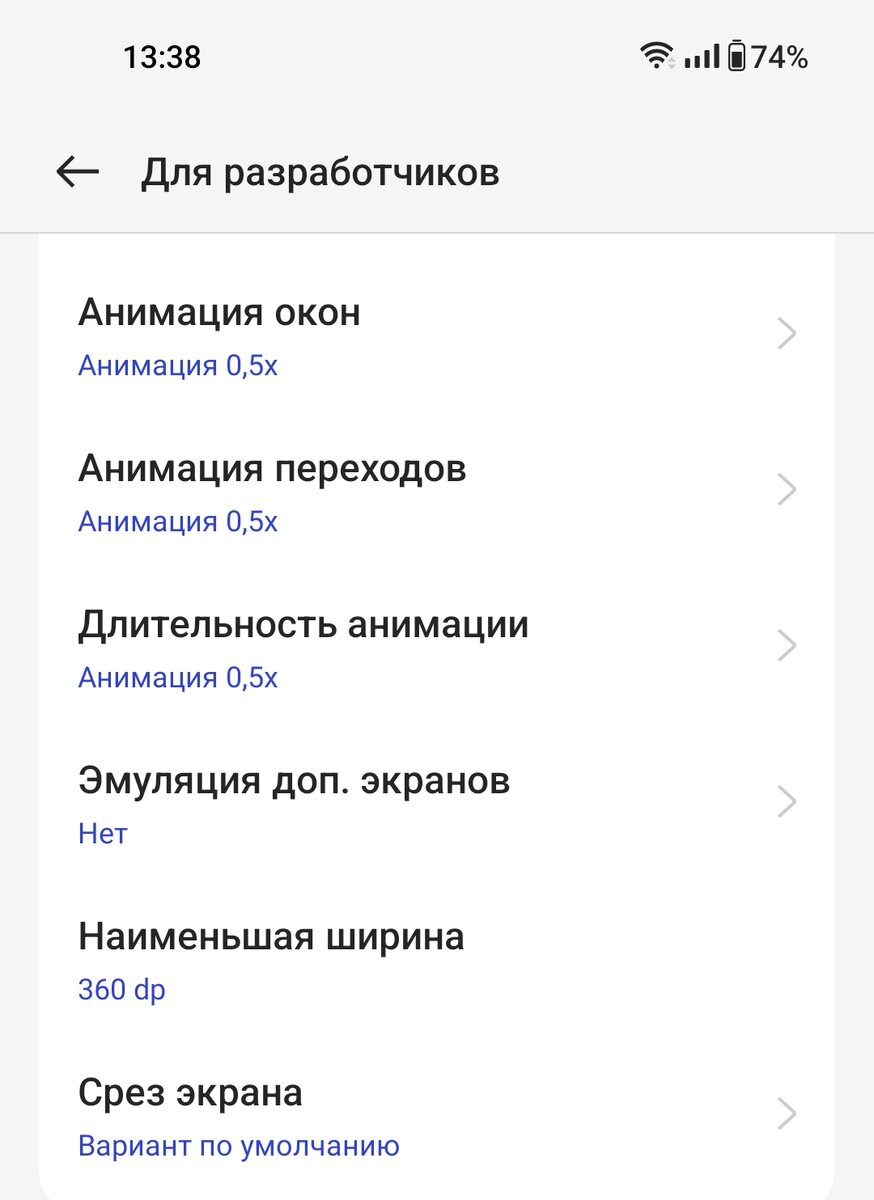Tap the 360 dp value text
874x1200 pixels.
point(121,990)
